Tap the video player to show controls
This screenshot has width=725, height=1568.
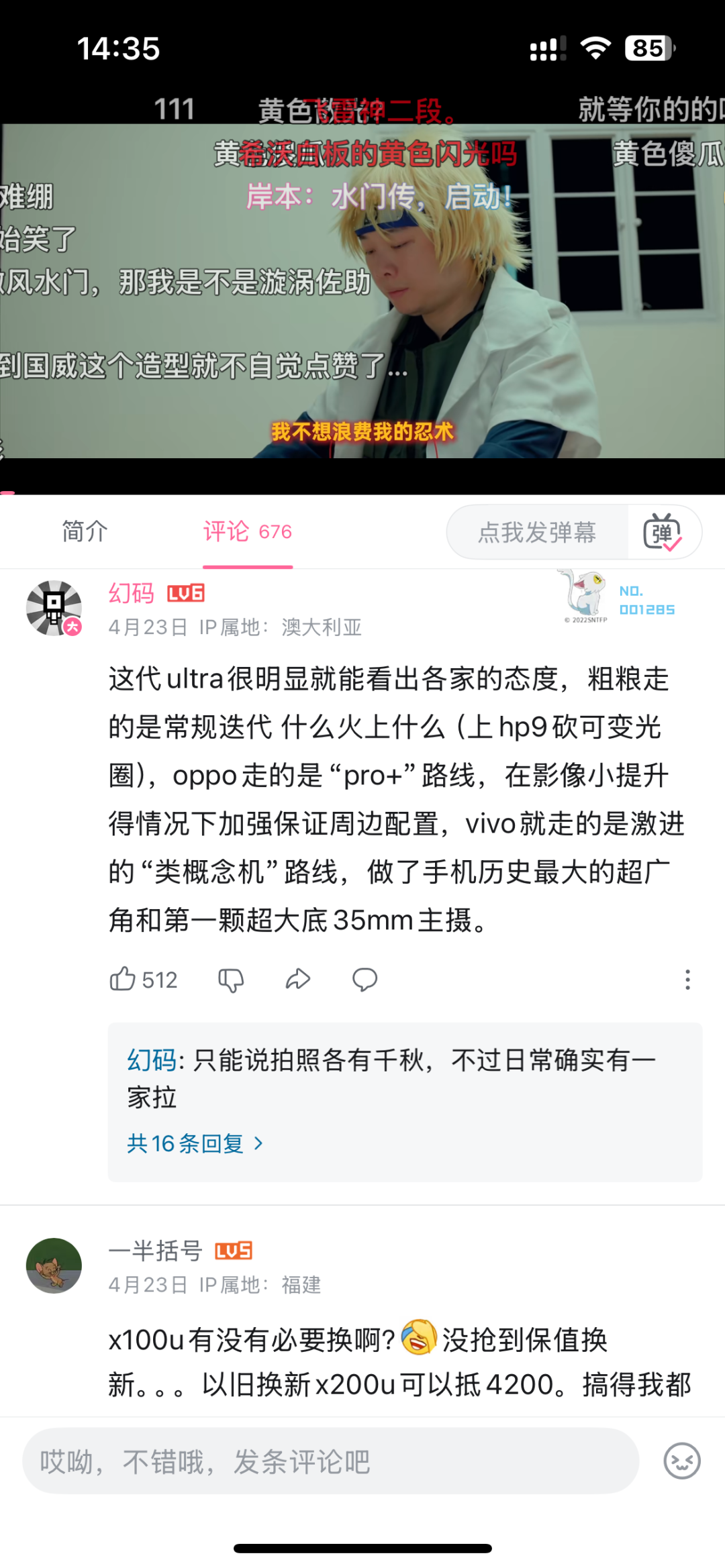pyautogui.click(x=362, y=289)
